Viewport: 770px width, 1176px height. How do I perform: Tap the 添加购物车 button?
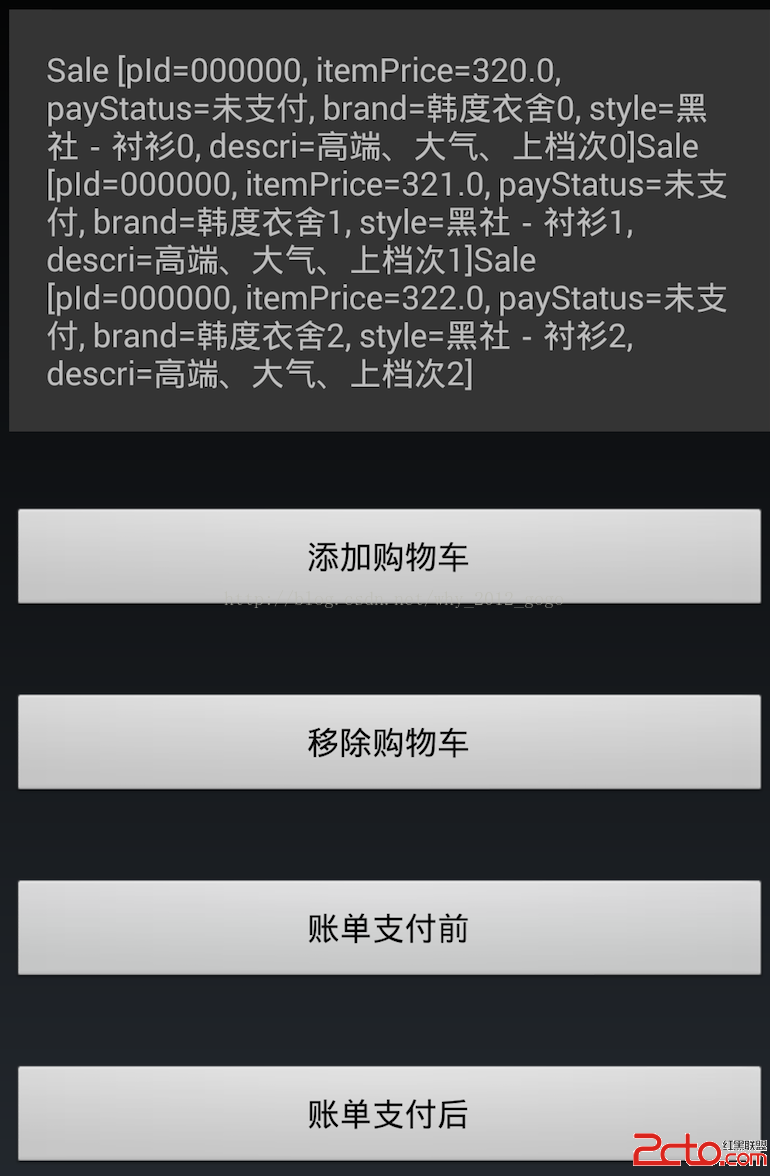click(x=388, y=556)
